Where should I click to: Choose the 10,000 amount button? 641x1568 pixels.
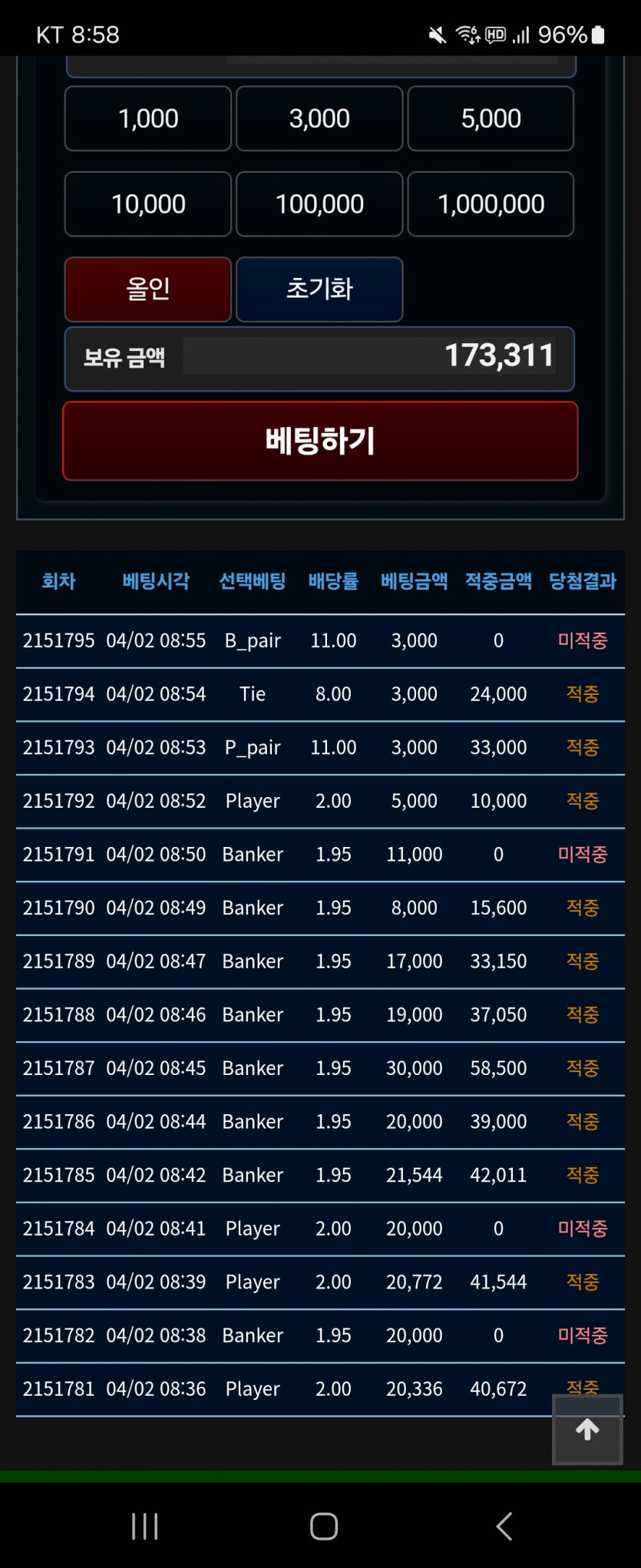point(148,204)
